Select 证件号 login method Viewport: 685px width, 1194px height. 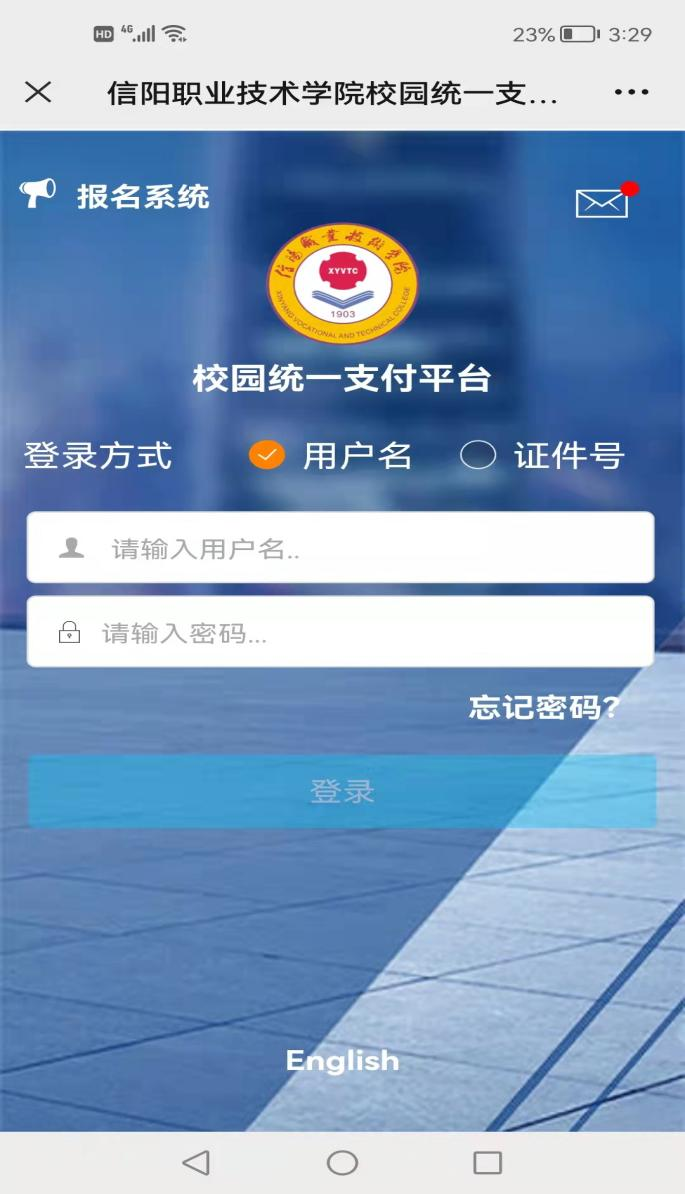[x=478, y=456]
